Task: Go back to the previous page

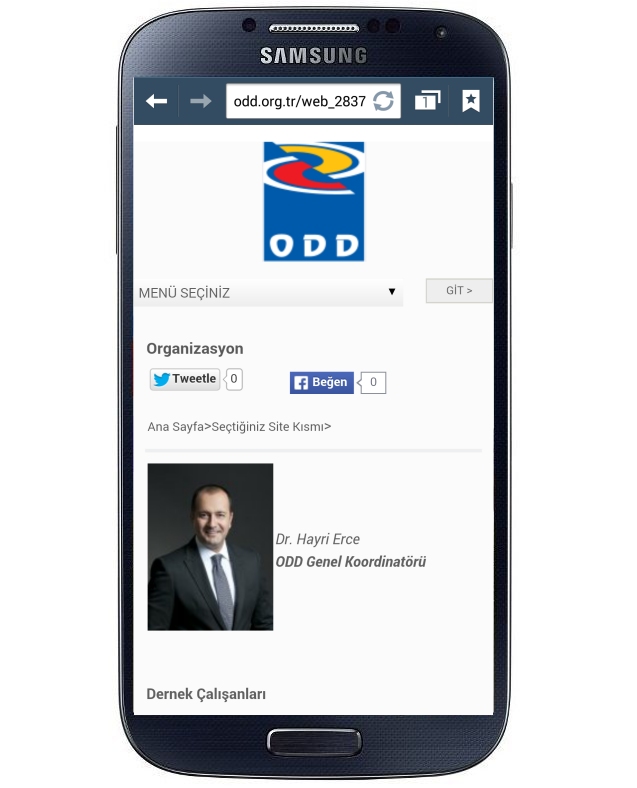Action: [156, 101]
